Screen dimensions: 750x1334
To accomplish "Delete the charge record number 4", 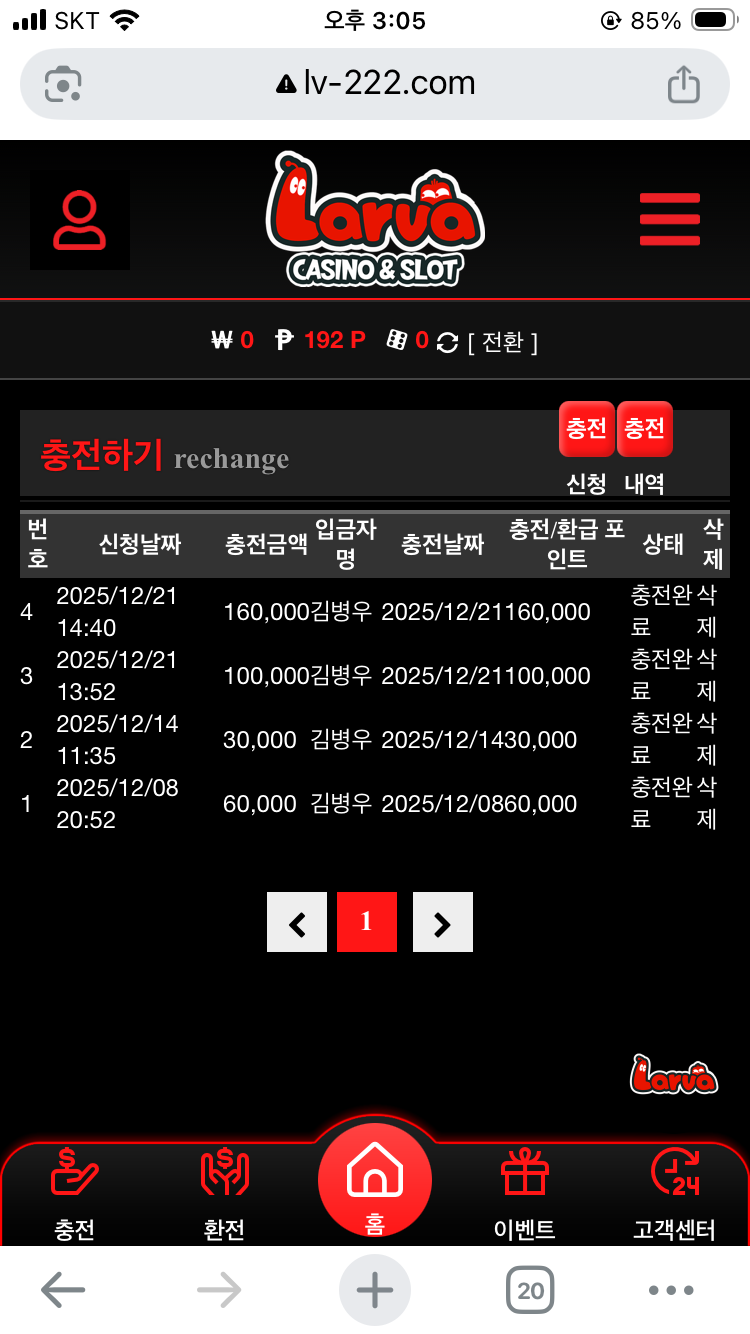I will click(x=707, y=611).
